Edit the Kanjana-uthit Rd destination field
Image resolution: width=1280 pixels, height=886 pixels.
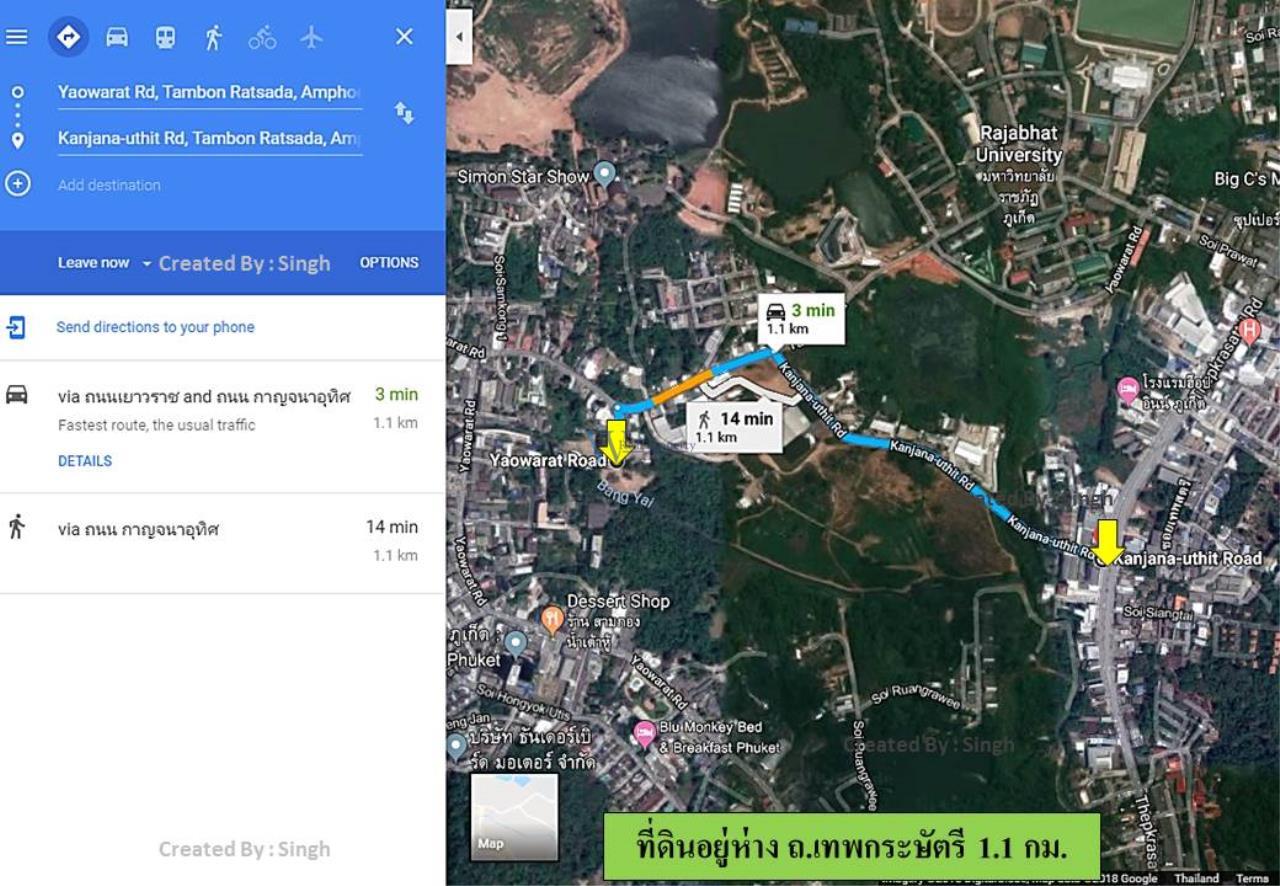click(208, 138)
